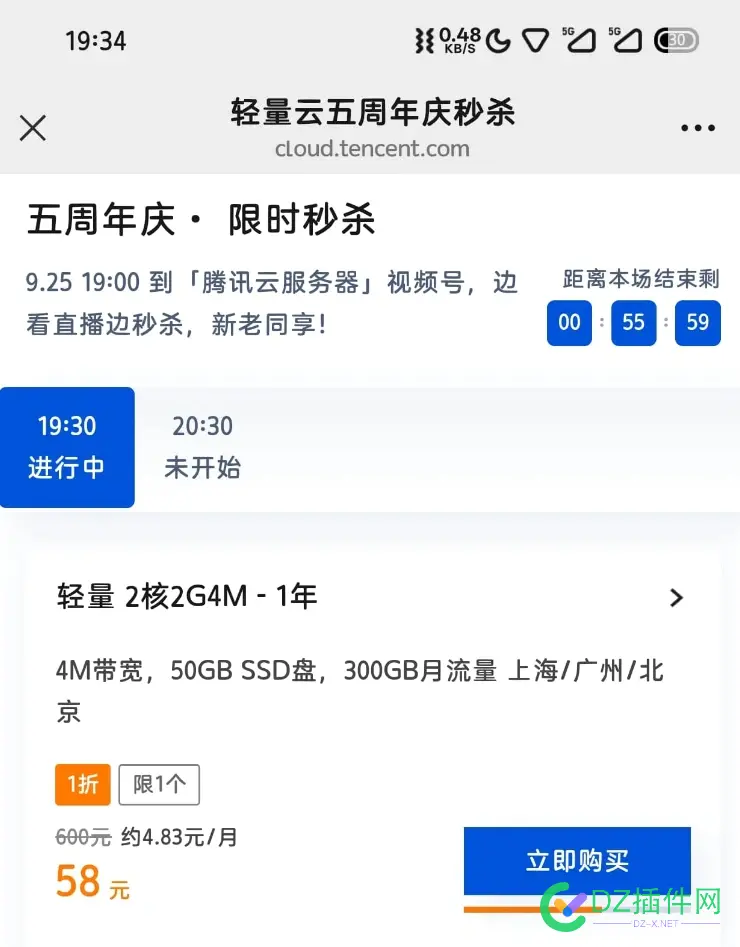Tap the moon icon in the status bar
This screenshot has width=740, height=947.
pyautogui.click(x=498, y=40)
